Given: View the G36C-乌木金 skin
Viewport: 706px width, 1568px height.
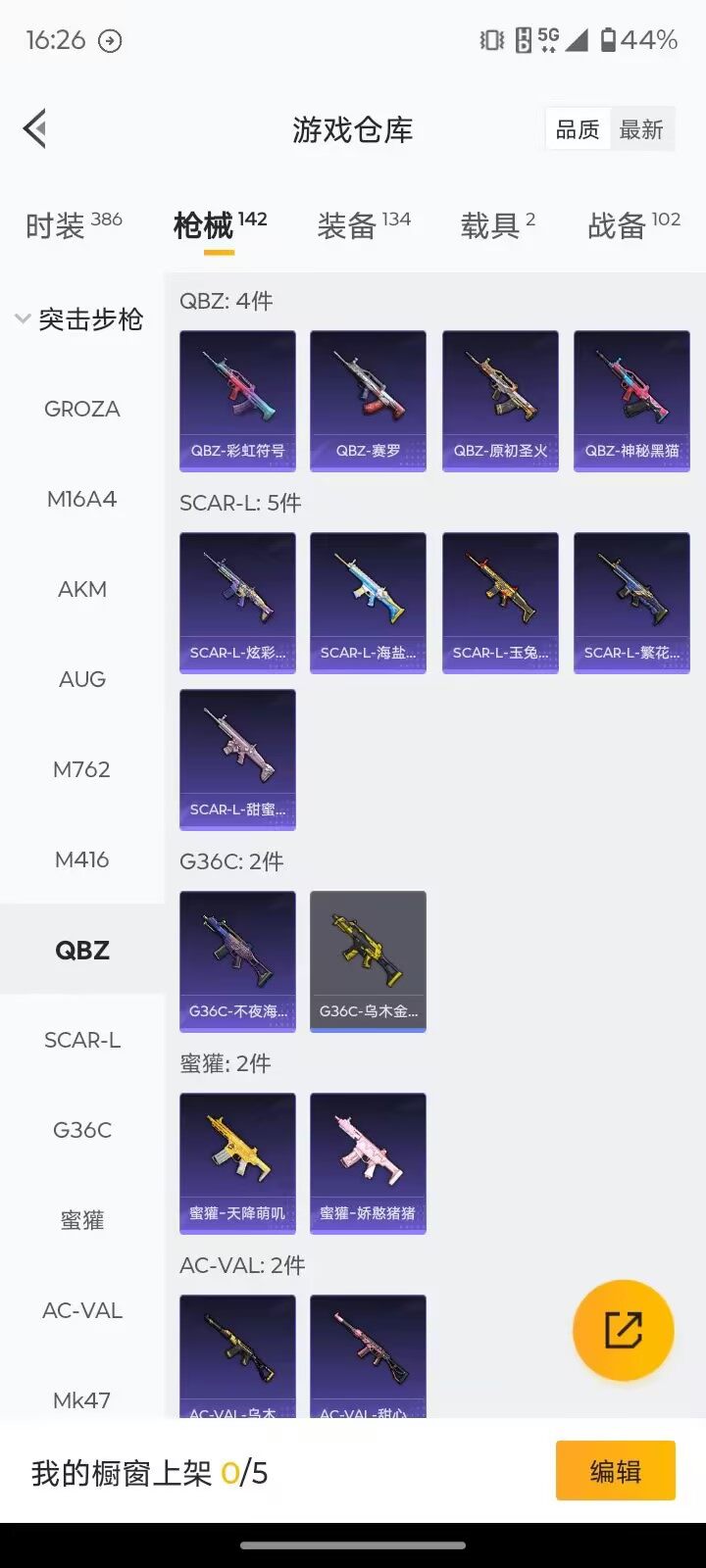Looking at the screenshot, I should [368, 961].
